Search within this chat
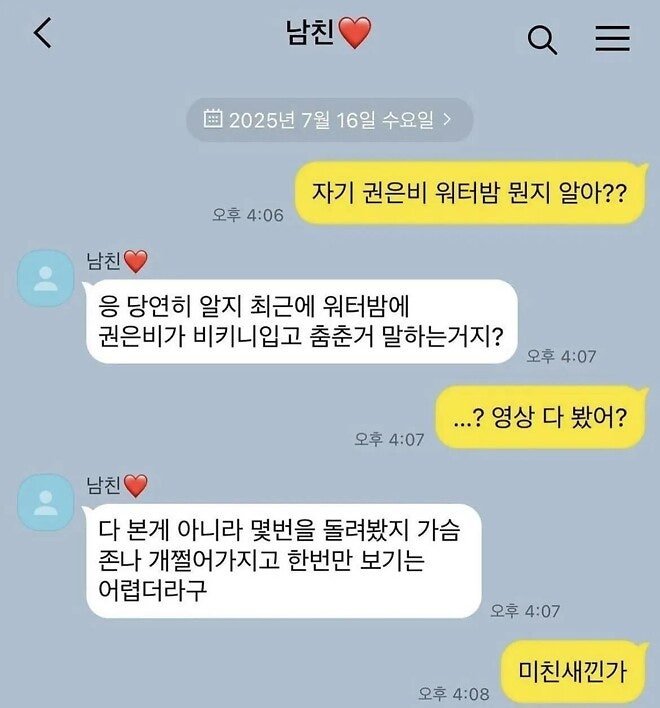The width and height of the screenshot is (660, 708). click(x=541, y=40)
